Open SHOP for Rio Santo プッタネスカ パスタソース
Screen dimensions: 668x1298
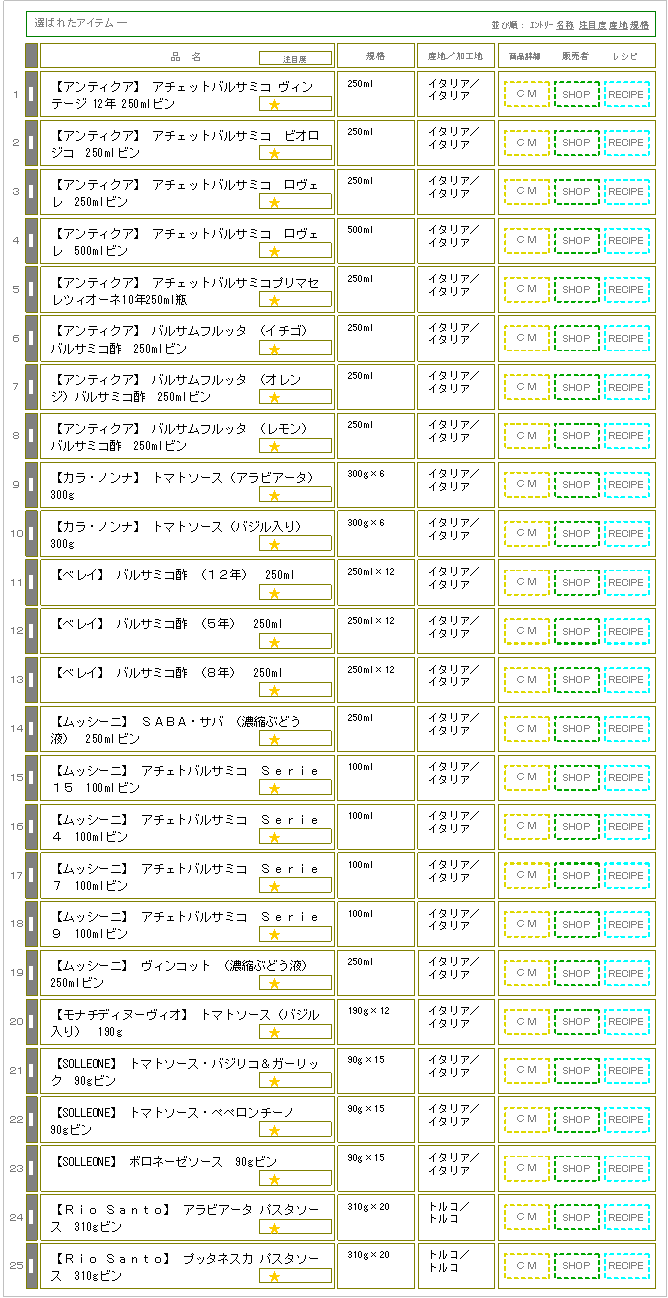pos(576,1266)
